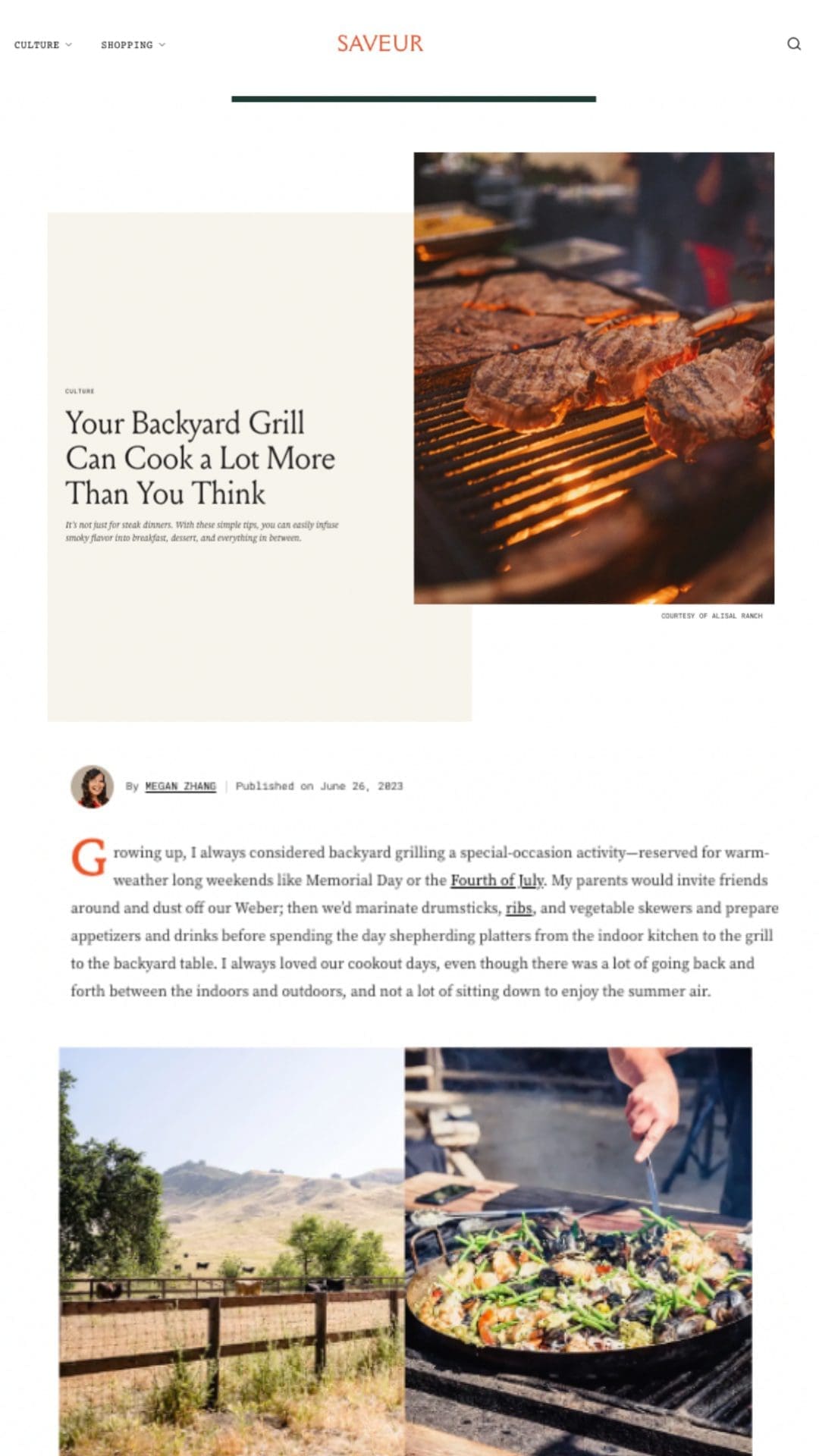Open author Megan Zhang's page
819x1456 pixels.
[x=180, y=786]
